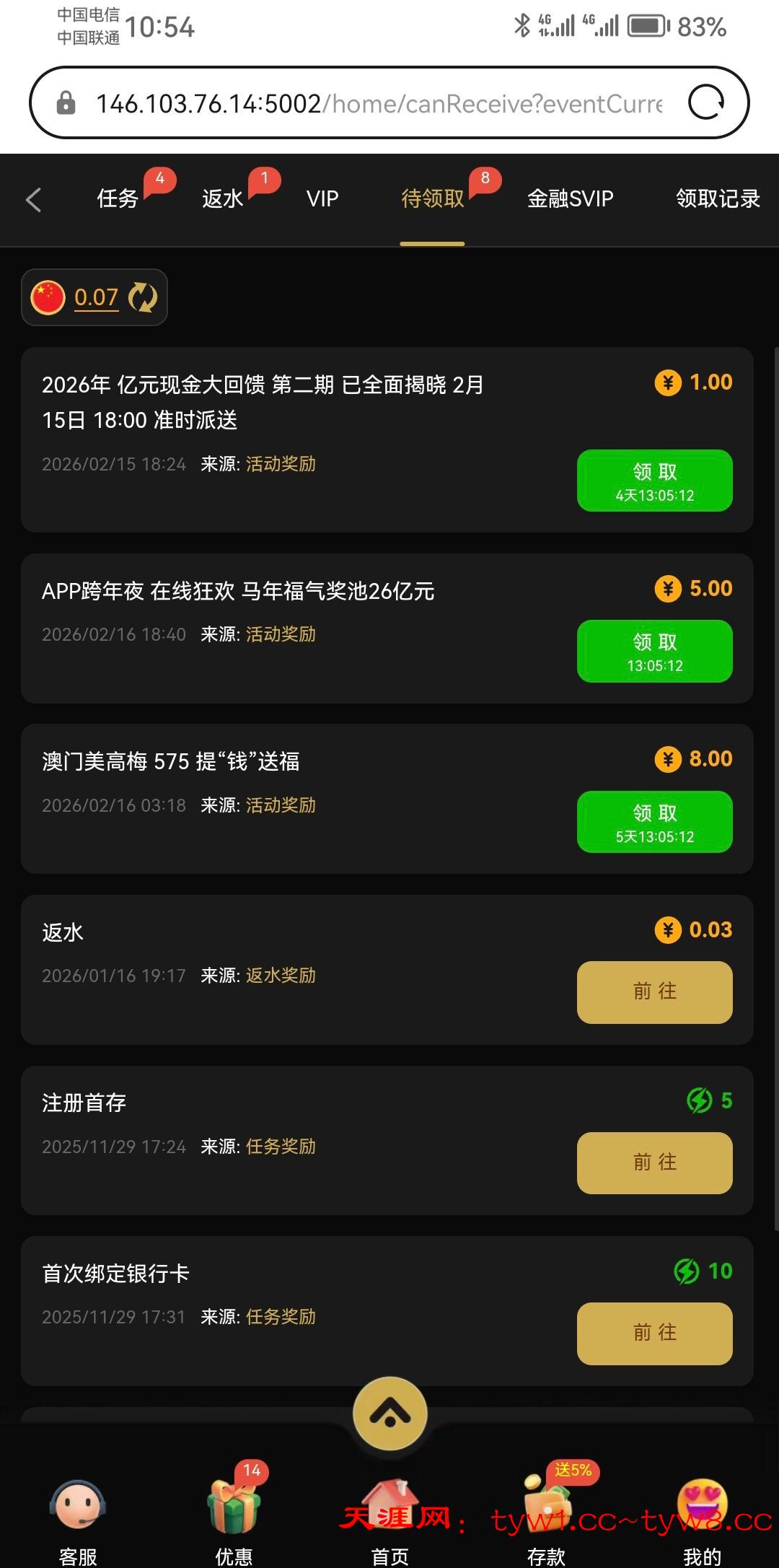The width and height of the screenshot is (779, 1568).
Task: Refresh the 0.07 balance
Action: [x=142, y=297]
